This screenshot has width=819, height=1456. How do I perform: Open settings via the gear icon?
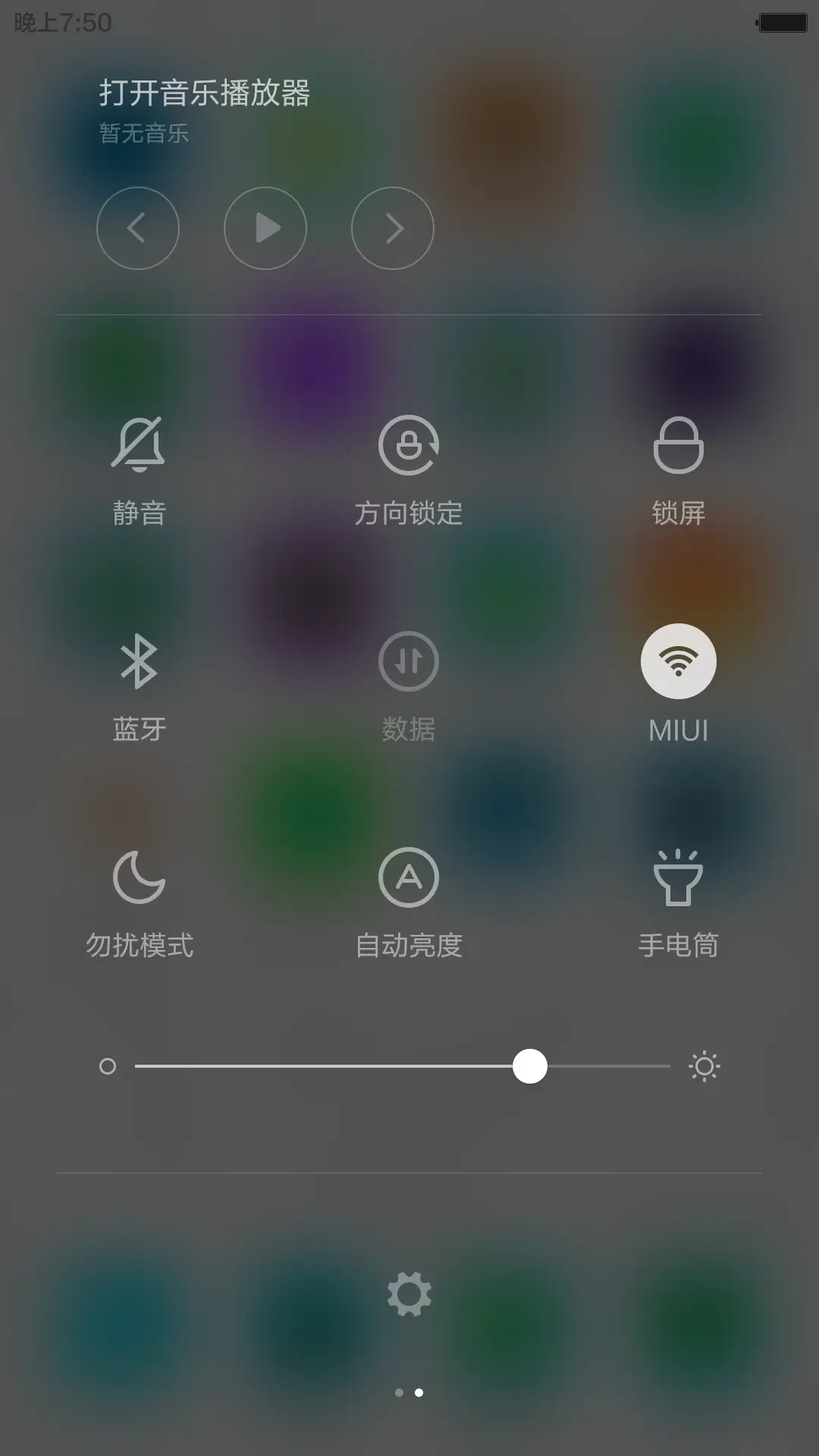[409, 1292]
